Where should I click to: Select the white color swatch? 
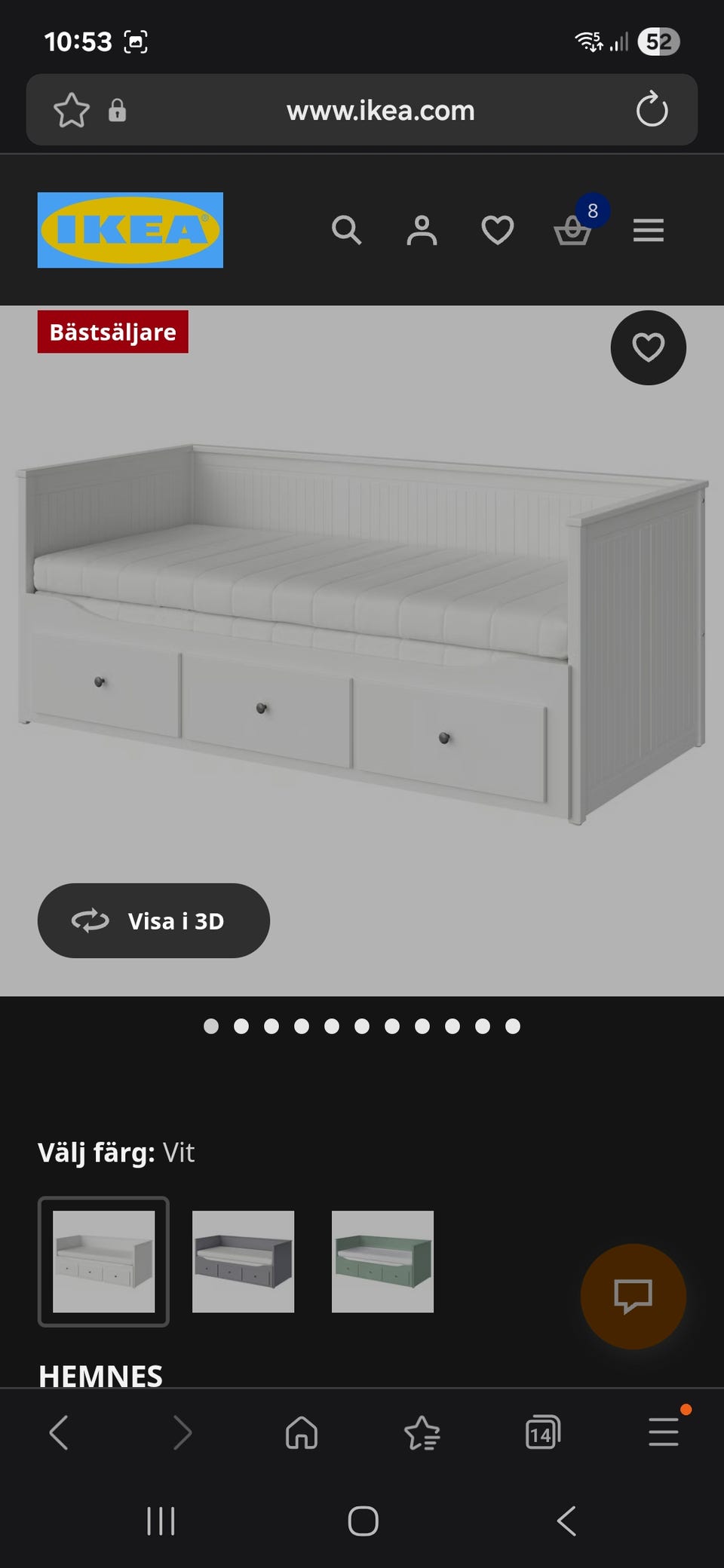click(x=103, y=1261)
